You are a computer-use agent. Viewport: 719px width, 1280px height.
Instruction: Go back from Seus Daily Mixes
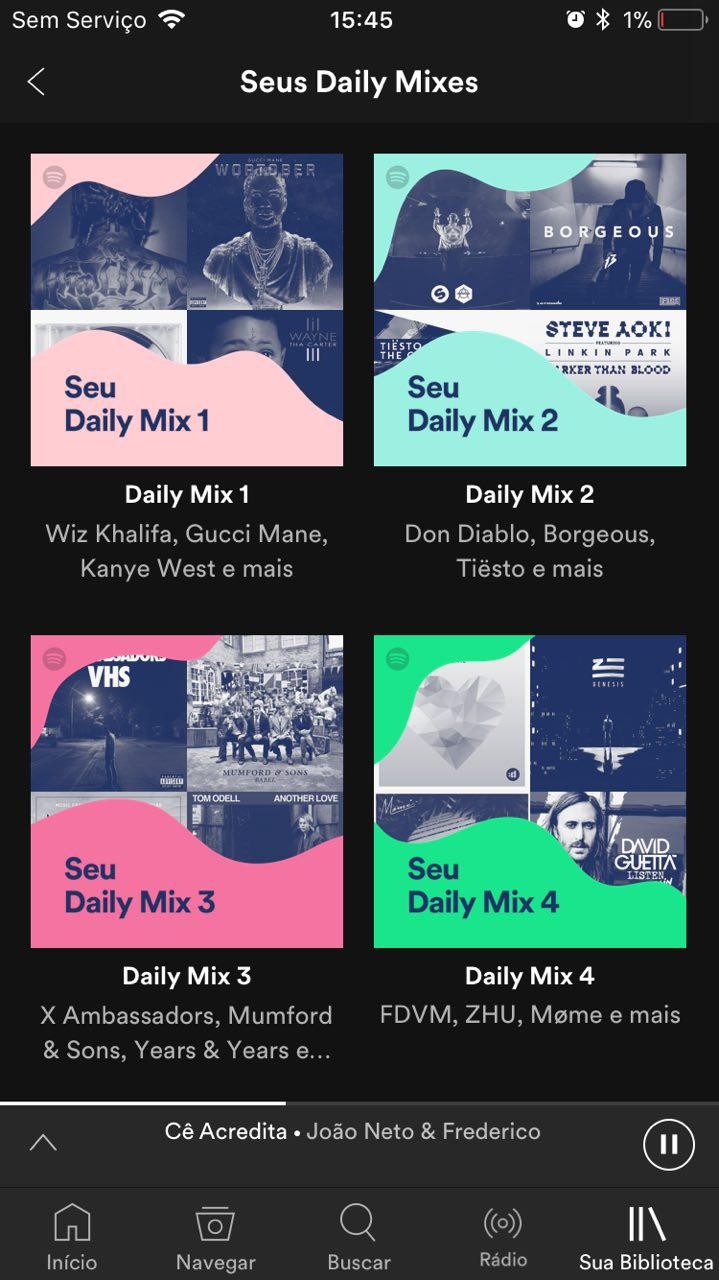(36, 82)
